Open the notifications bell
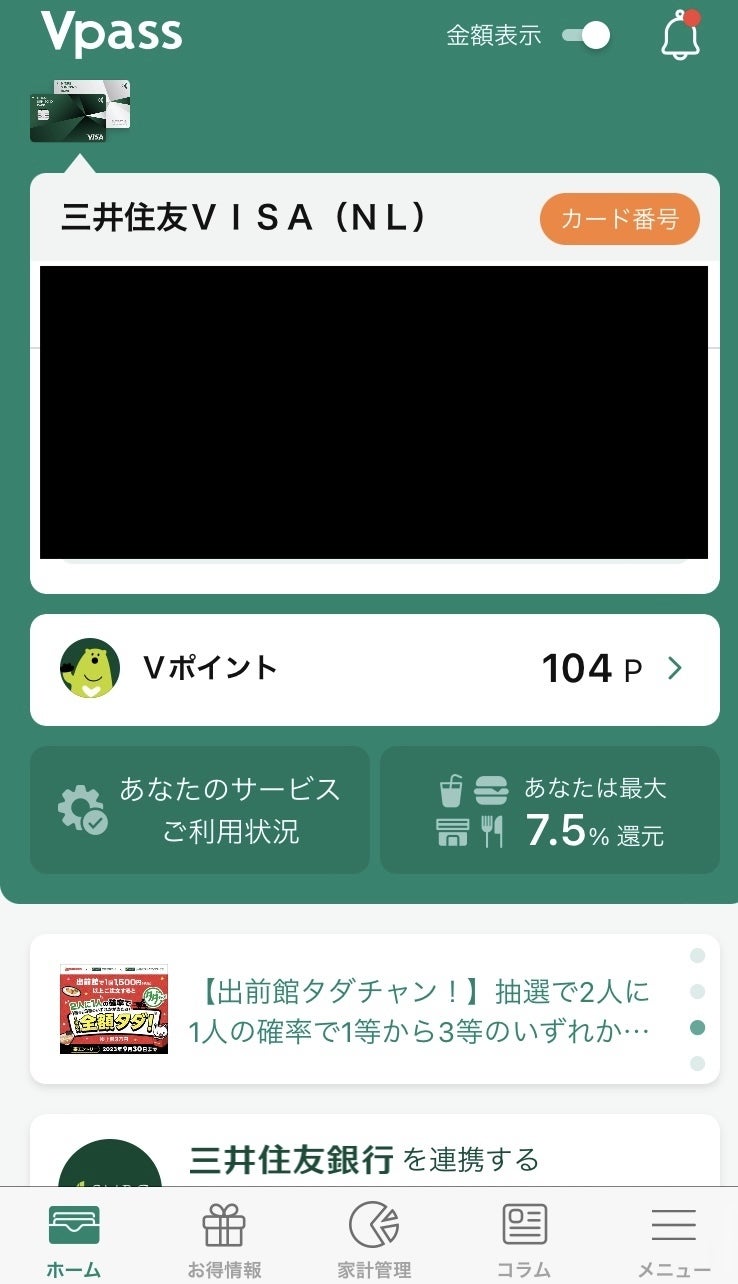 tap(680, 36)
